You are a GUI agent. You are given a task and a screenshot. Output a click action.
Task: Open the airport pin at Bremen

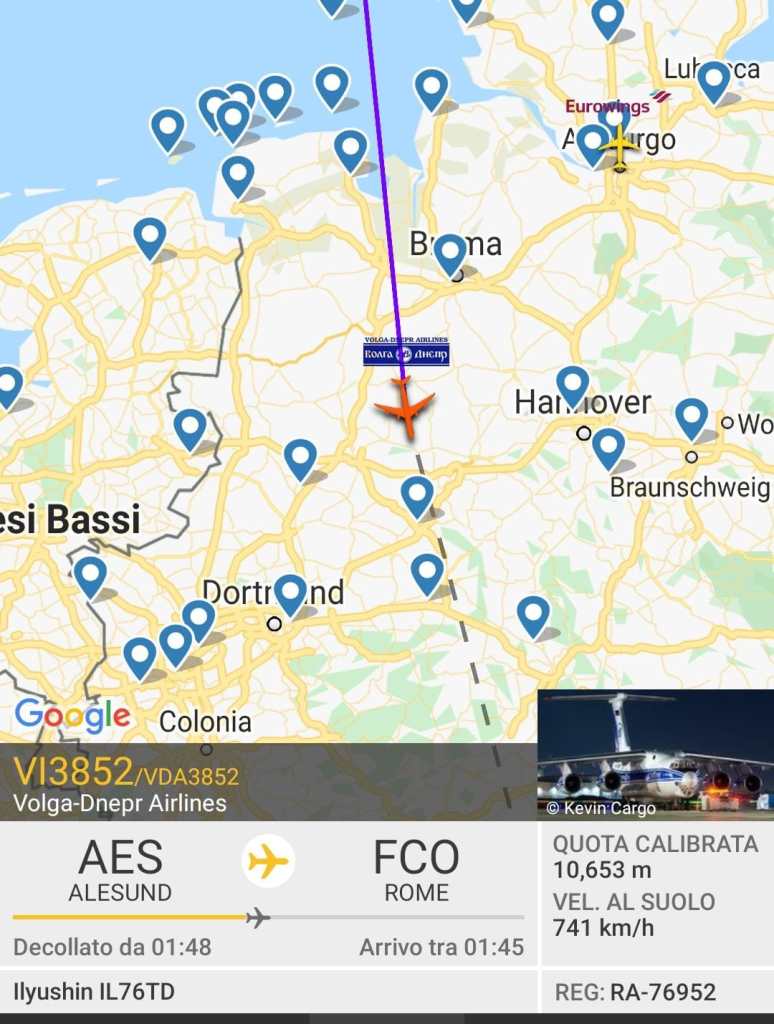tap(450, 253)
